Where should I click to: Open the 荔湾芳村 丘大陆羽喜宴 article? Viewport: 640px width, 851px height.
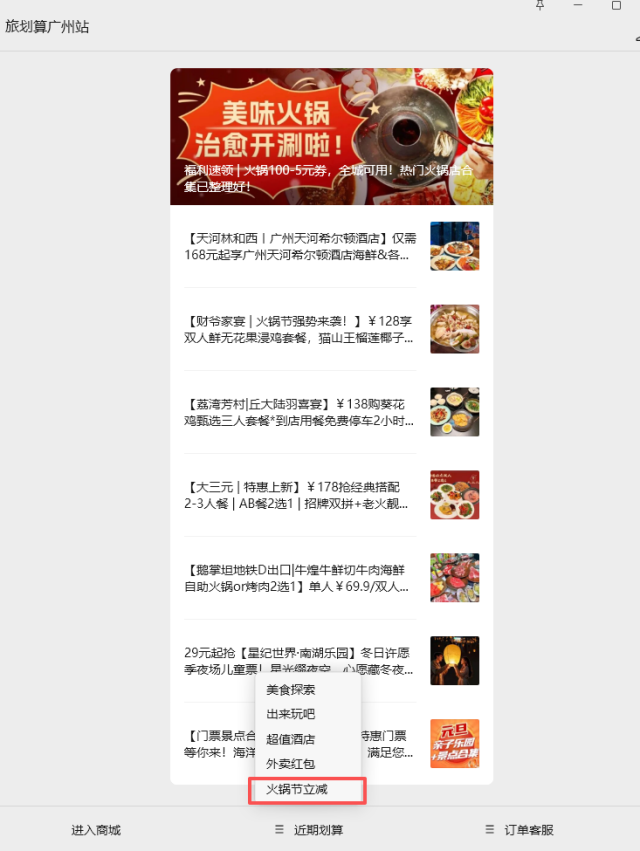click(300, 413)
